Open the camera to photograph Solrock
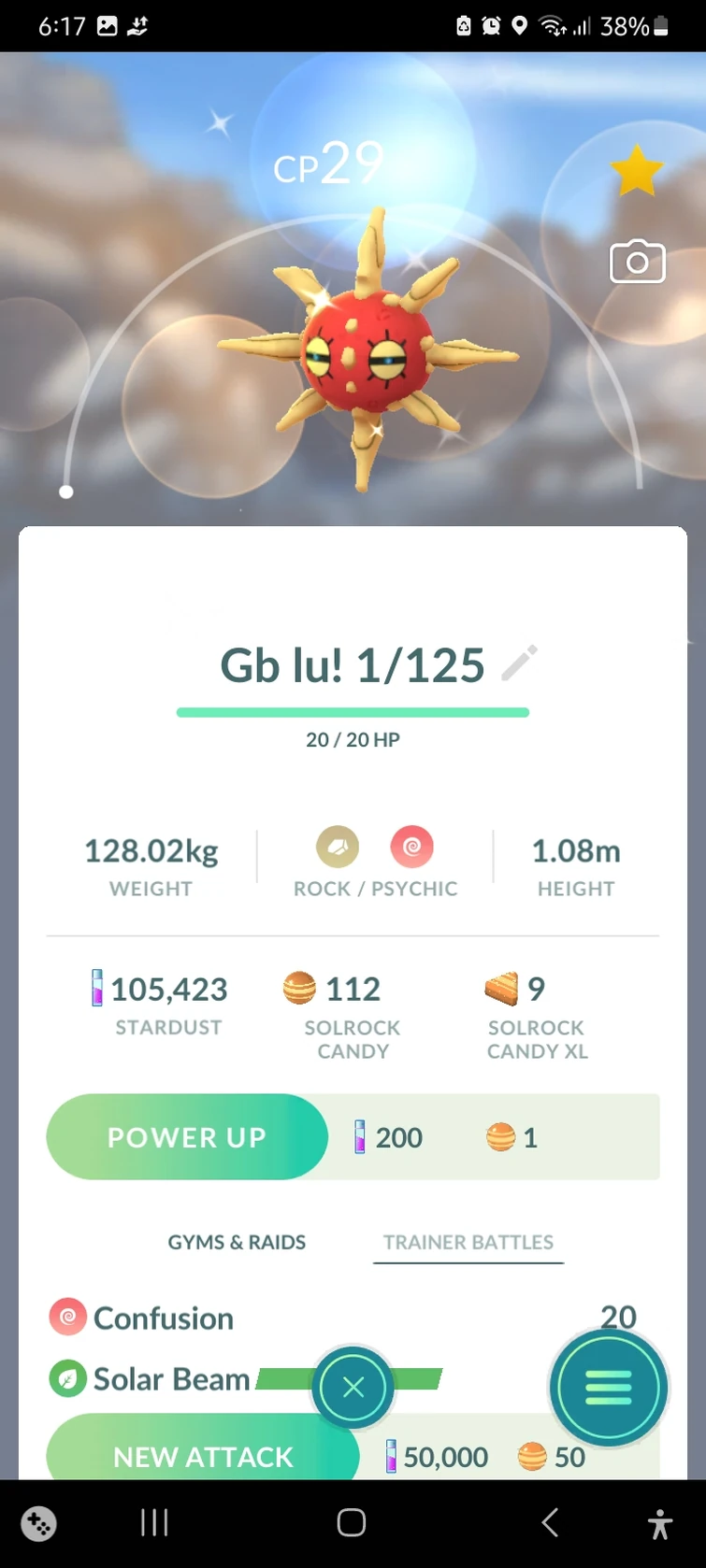 click(x=637, y=263)
